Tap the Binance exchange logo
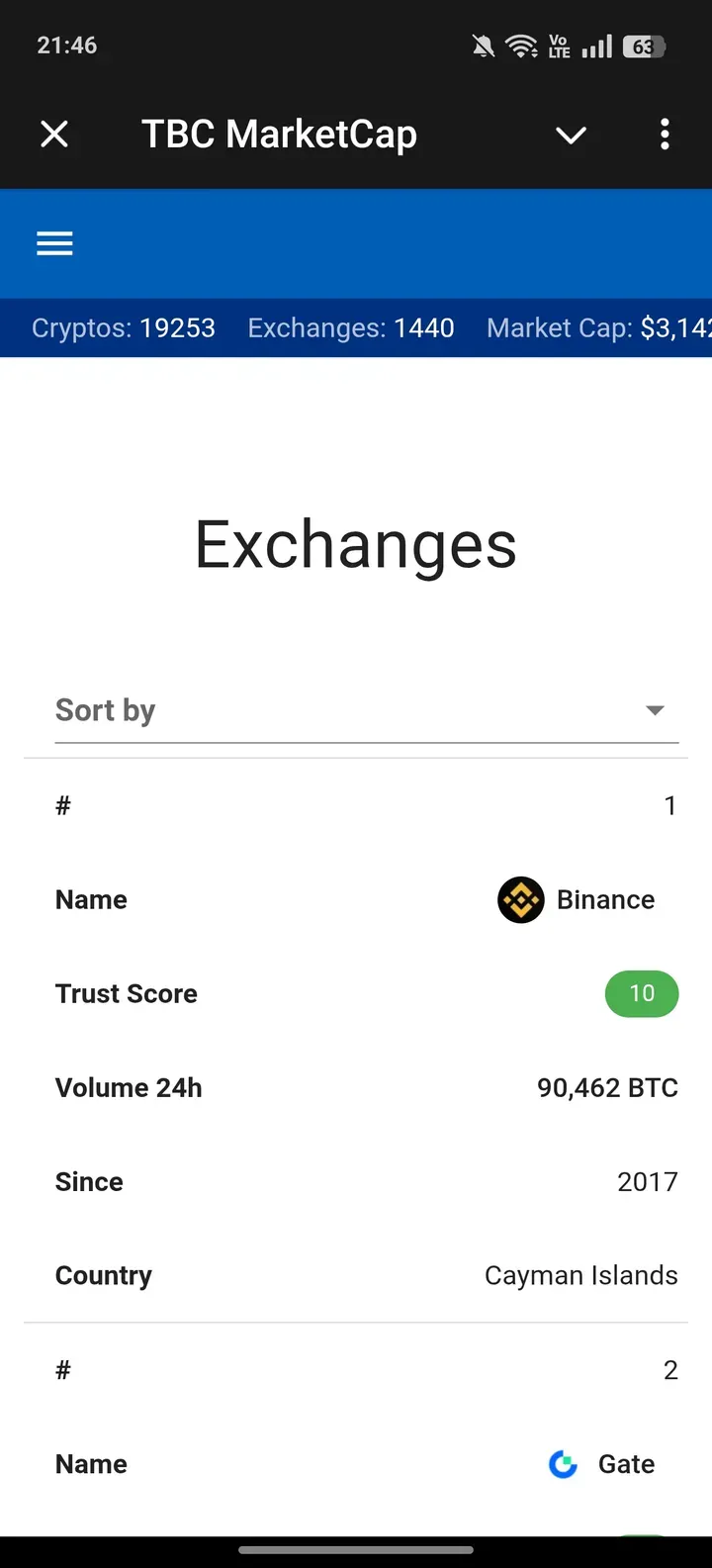The image size is (712, 1568). (x=520, y=899)
